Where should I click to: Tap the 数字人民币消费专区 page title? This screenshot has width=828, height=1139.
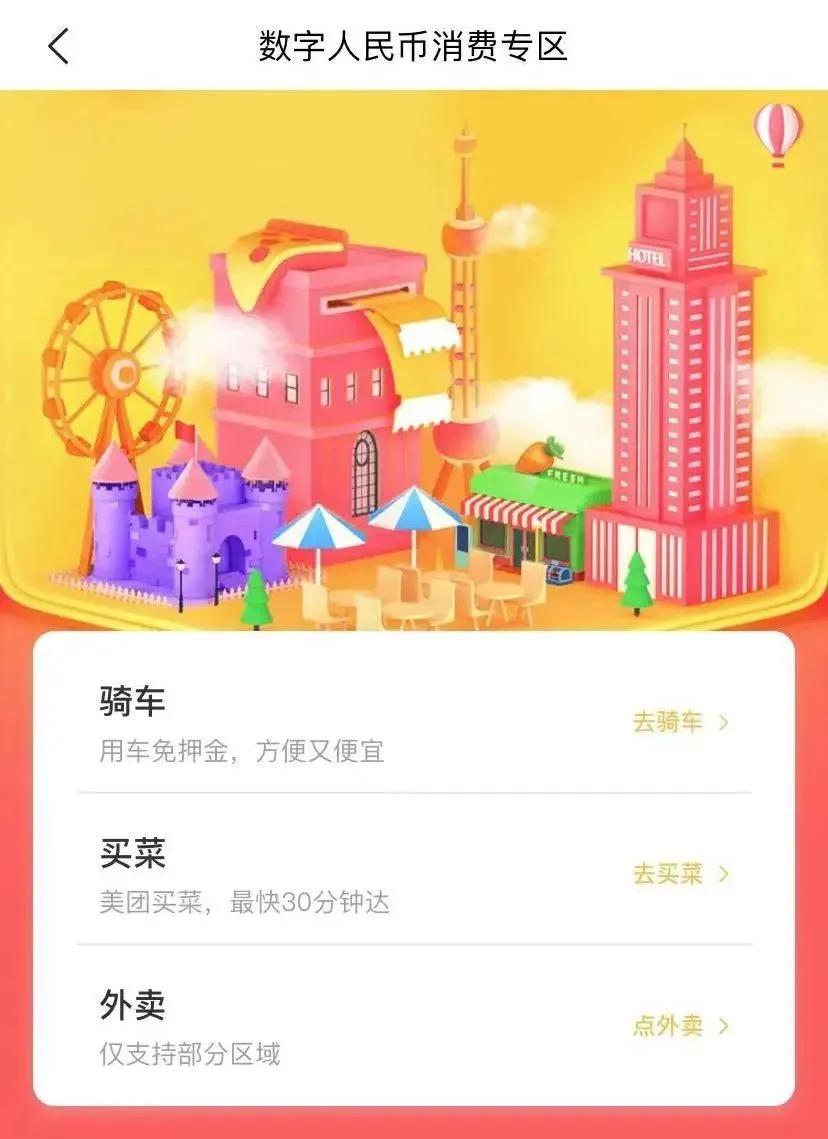[414, 44]
